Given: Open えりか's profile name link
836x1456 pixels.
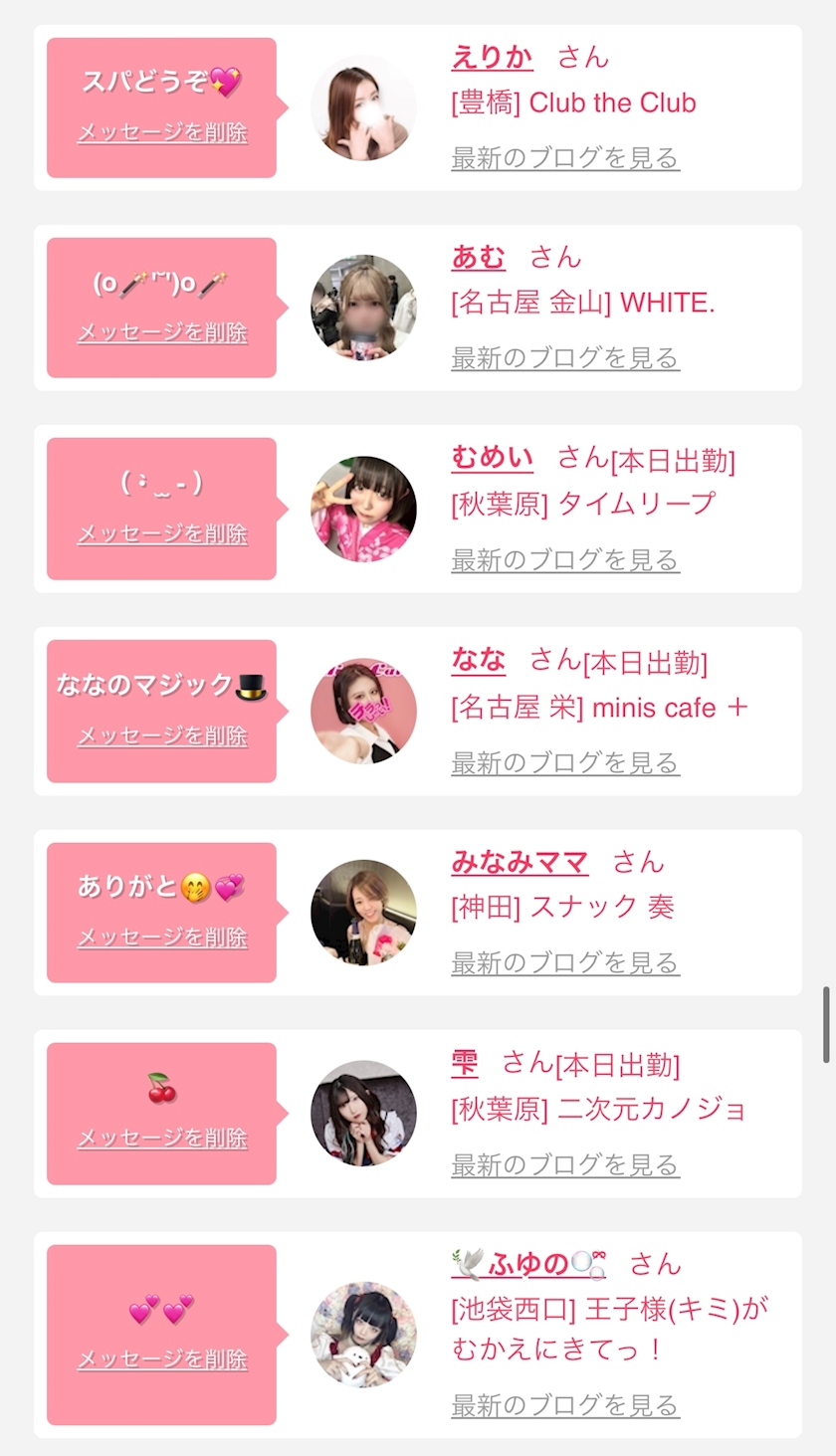Looking at the screenshot, I should click(492, 57).
